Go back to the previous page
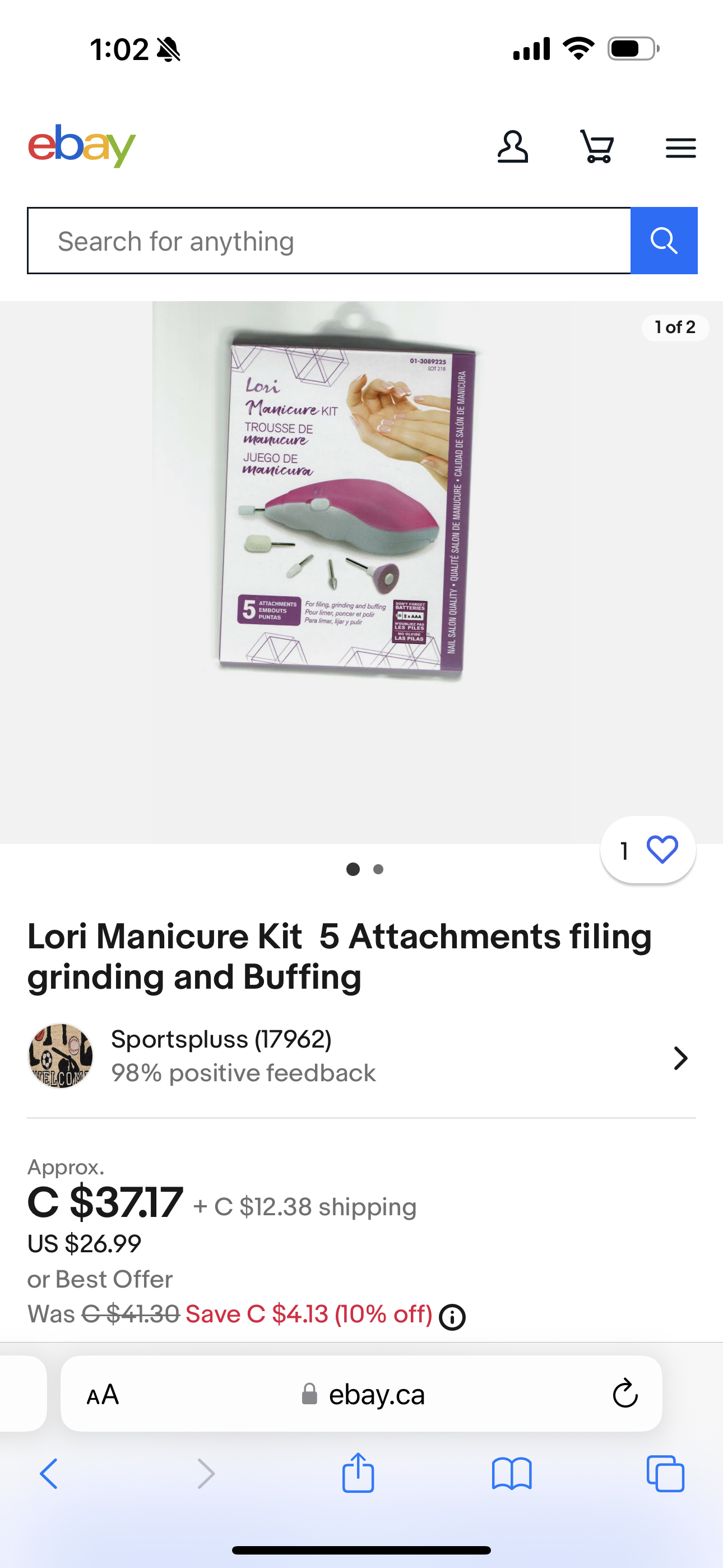The image size is (723, 1568). click(x=49, y=1474)
